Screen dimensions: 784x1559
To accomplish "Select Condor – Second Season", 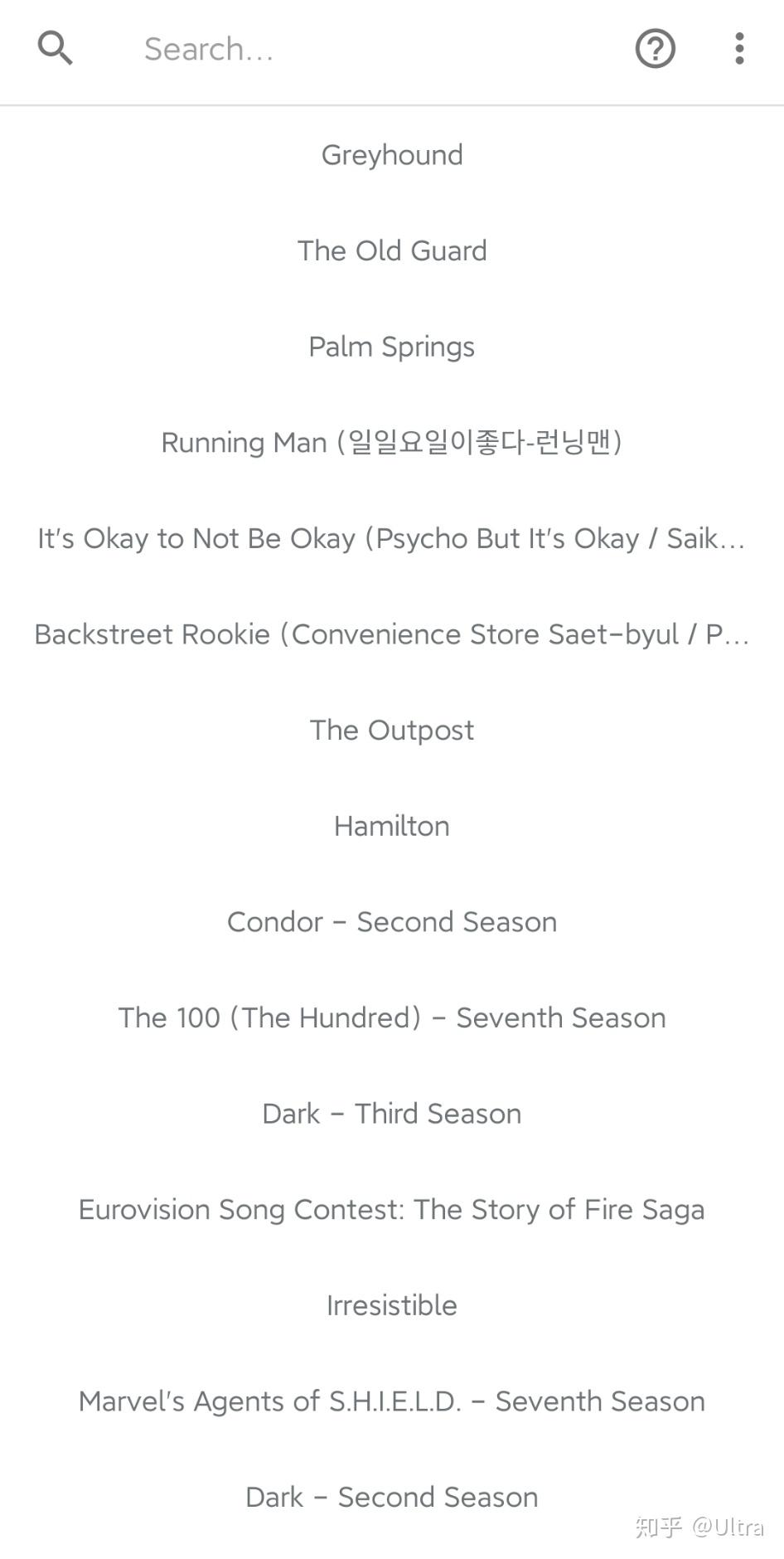I will click(x=392, y=922).
